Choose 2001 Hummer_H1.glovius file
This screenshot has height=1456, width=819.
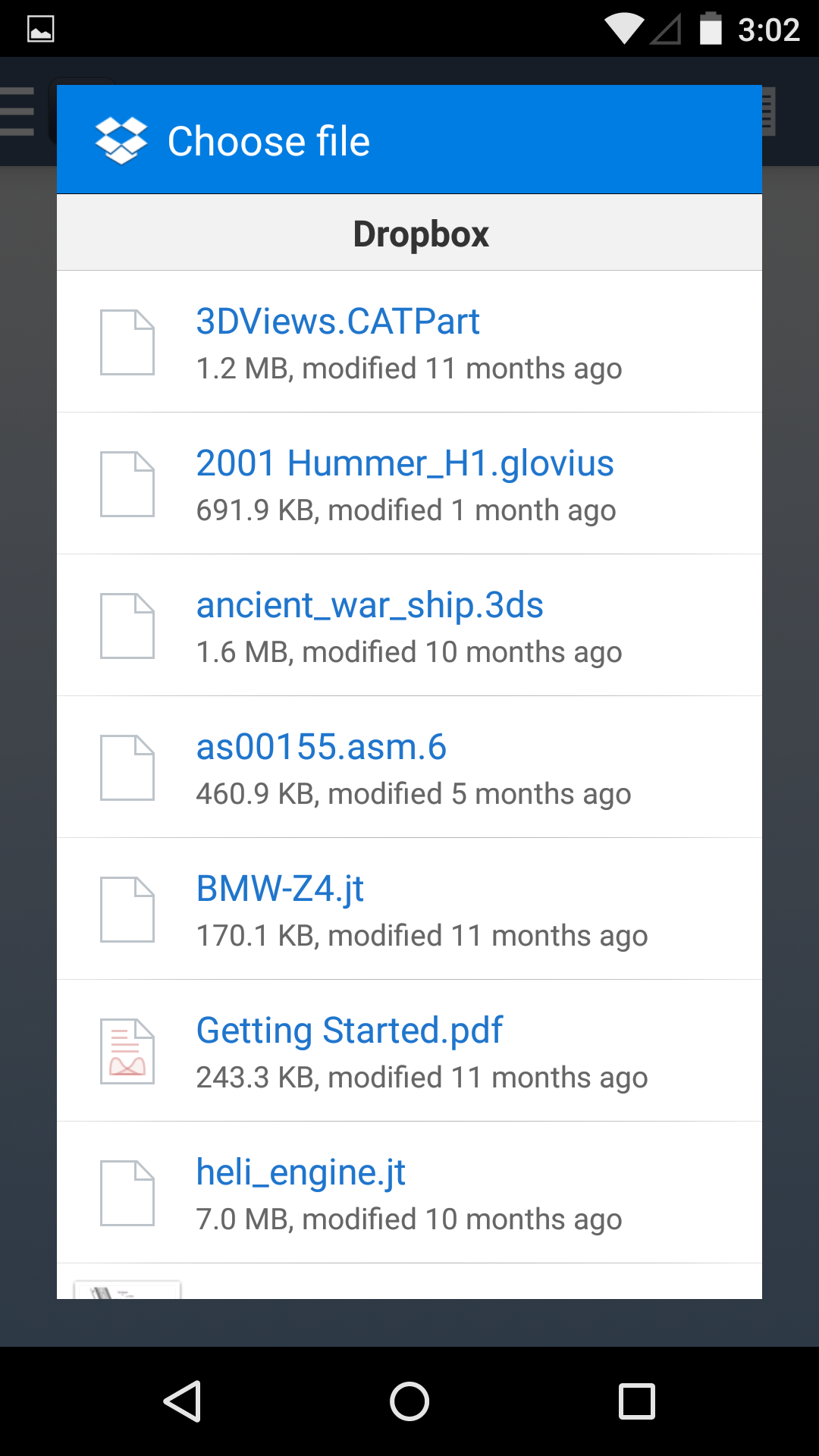click(x=409, y=484)
